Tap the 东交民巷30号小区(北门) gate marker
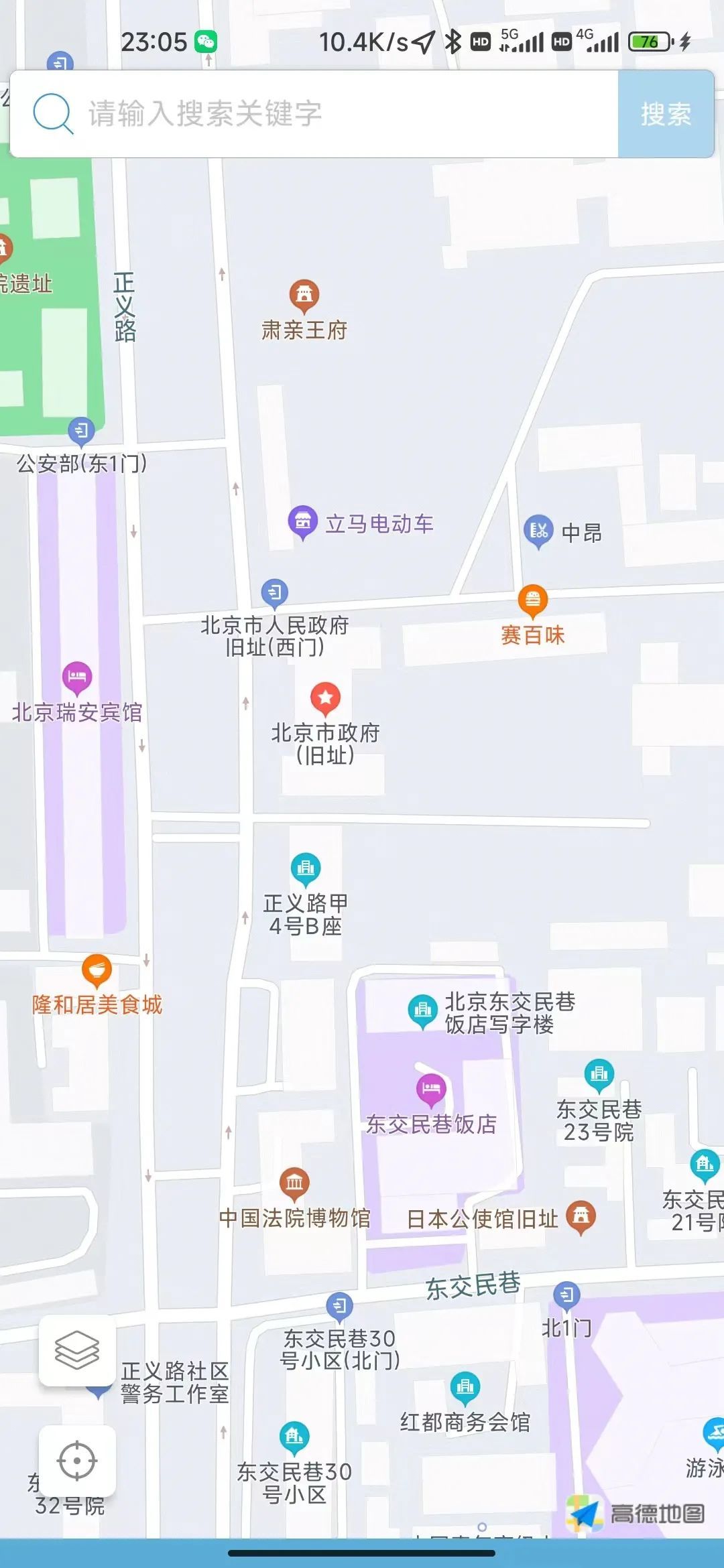Screen dimensions: 724x1568 coord(340,1306)
